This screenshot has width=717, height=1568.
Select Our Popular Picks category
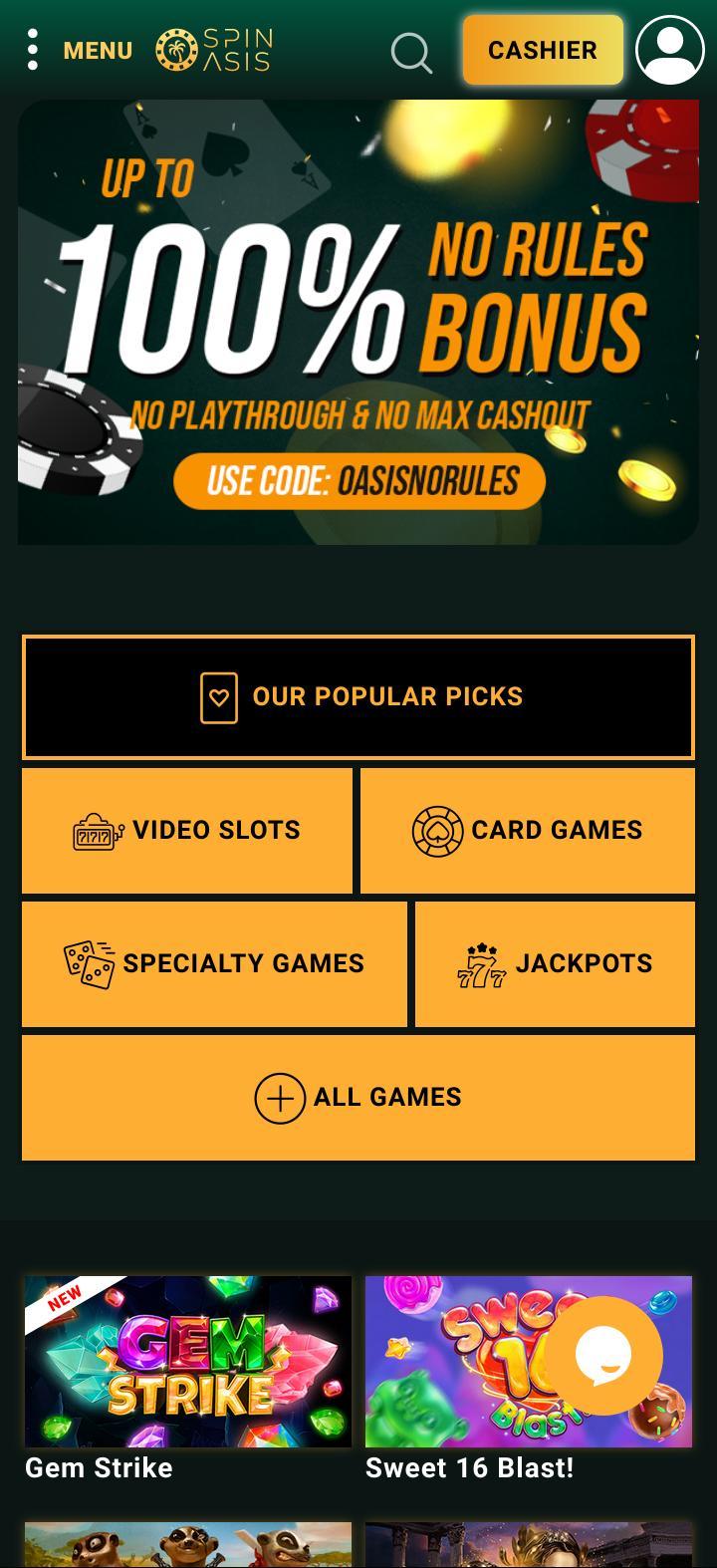(x=358, y=697)
